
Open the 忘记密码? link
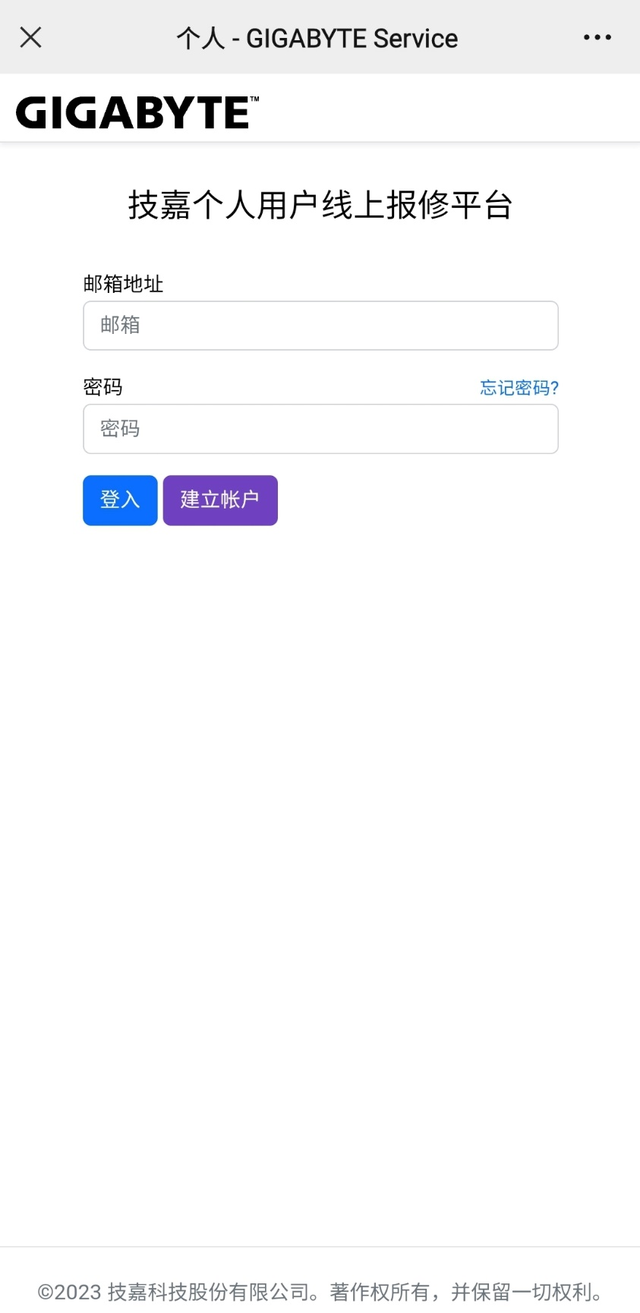point(519,388)
